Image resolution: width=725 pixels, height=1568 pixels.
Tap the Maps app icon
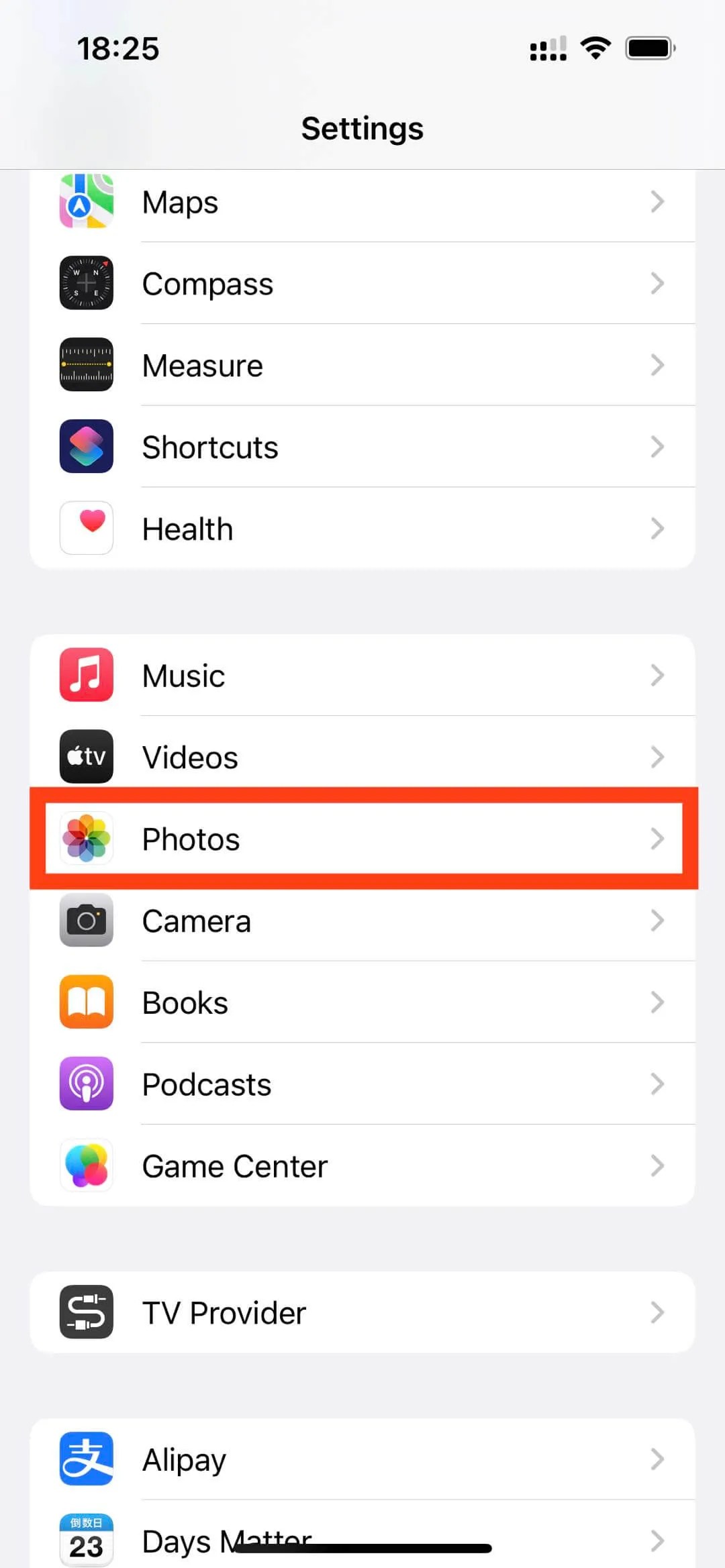coord(86,201)
